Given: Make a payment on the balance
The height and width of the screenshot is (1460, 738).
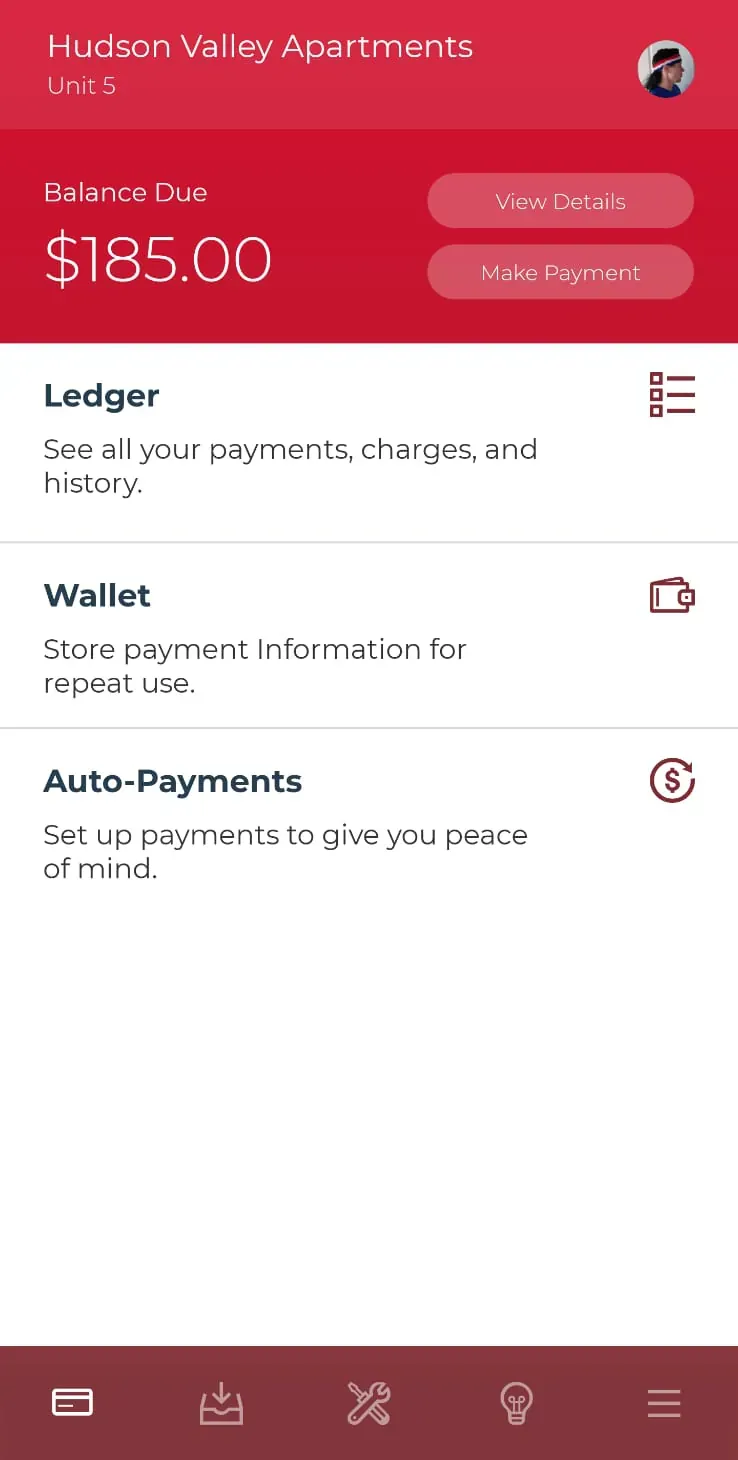Looking at the screenshot, I should pyautogui.click(x=560, y=272).
